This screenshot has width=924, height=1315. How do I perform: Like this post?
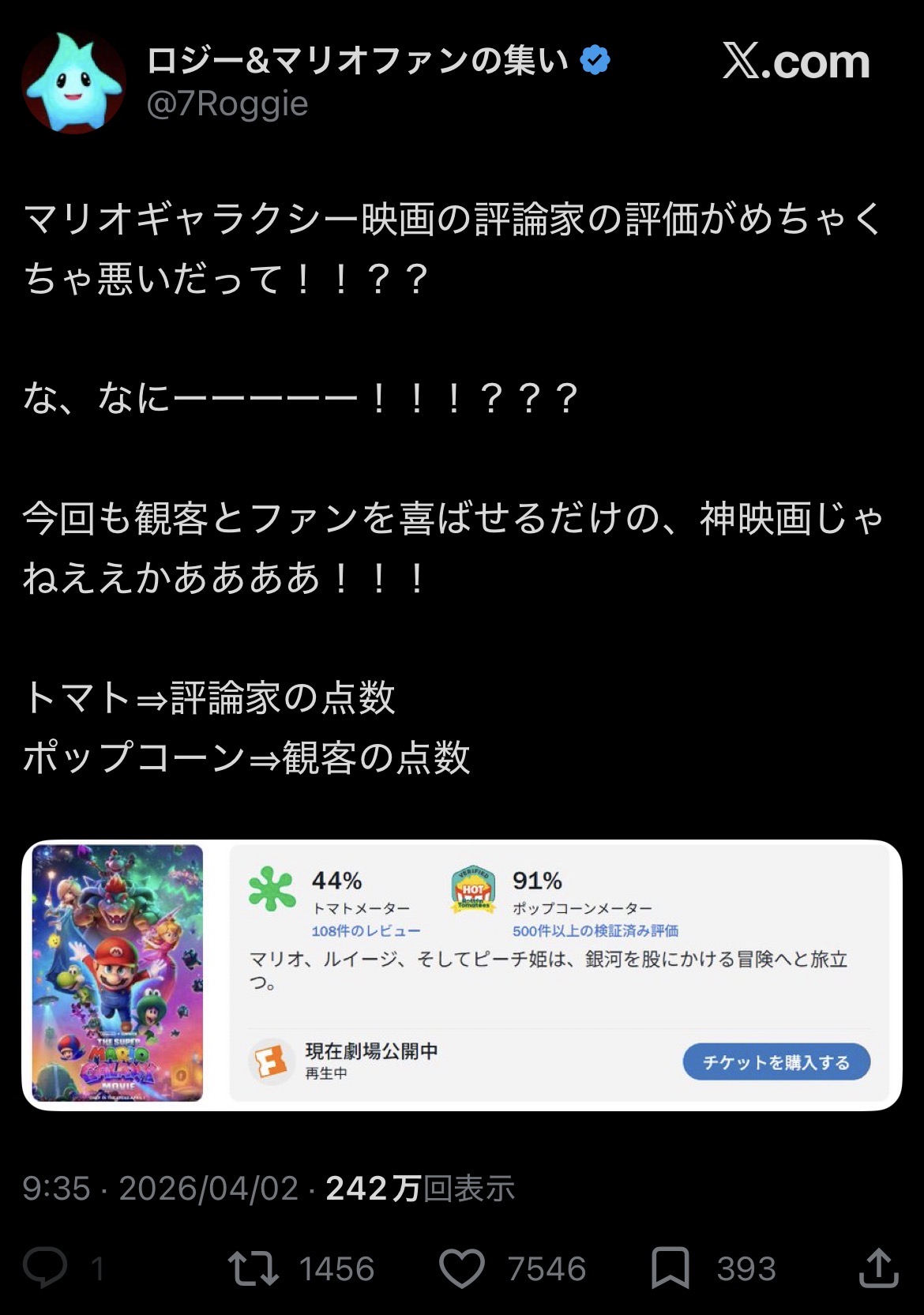[x=461, y=1268]
